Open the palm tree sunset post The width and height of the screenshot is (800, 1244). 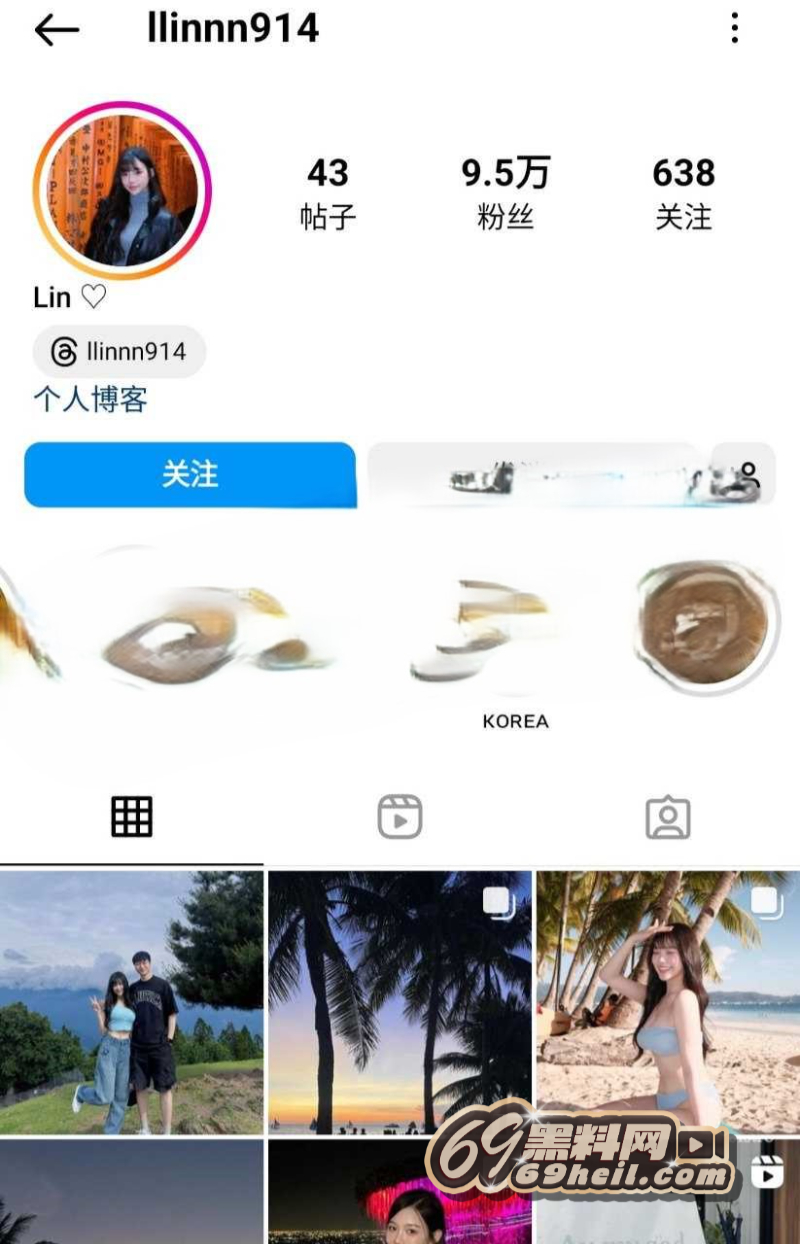tap(400, 1002)
